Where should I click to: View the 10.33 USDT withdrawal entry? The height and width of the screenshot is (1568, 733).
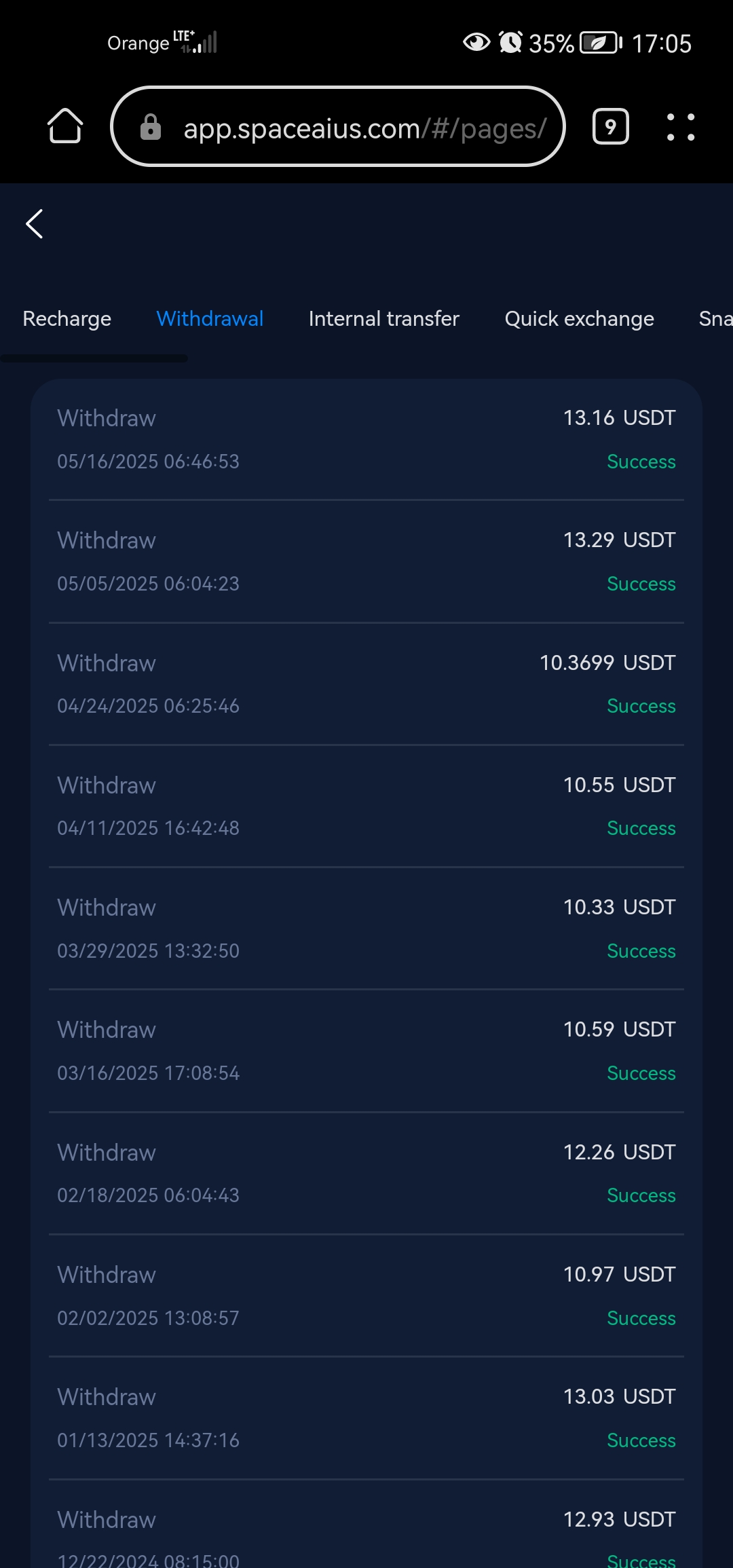tap(366, 929)
